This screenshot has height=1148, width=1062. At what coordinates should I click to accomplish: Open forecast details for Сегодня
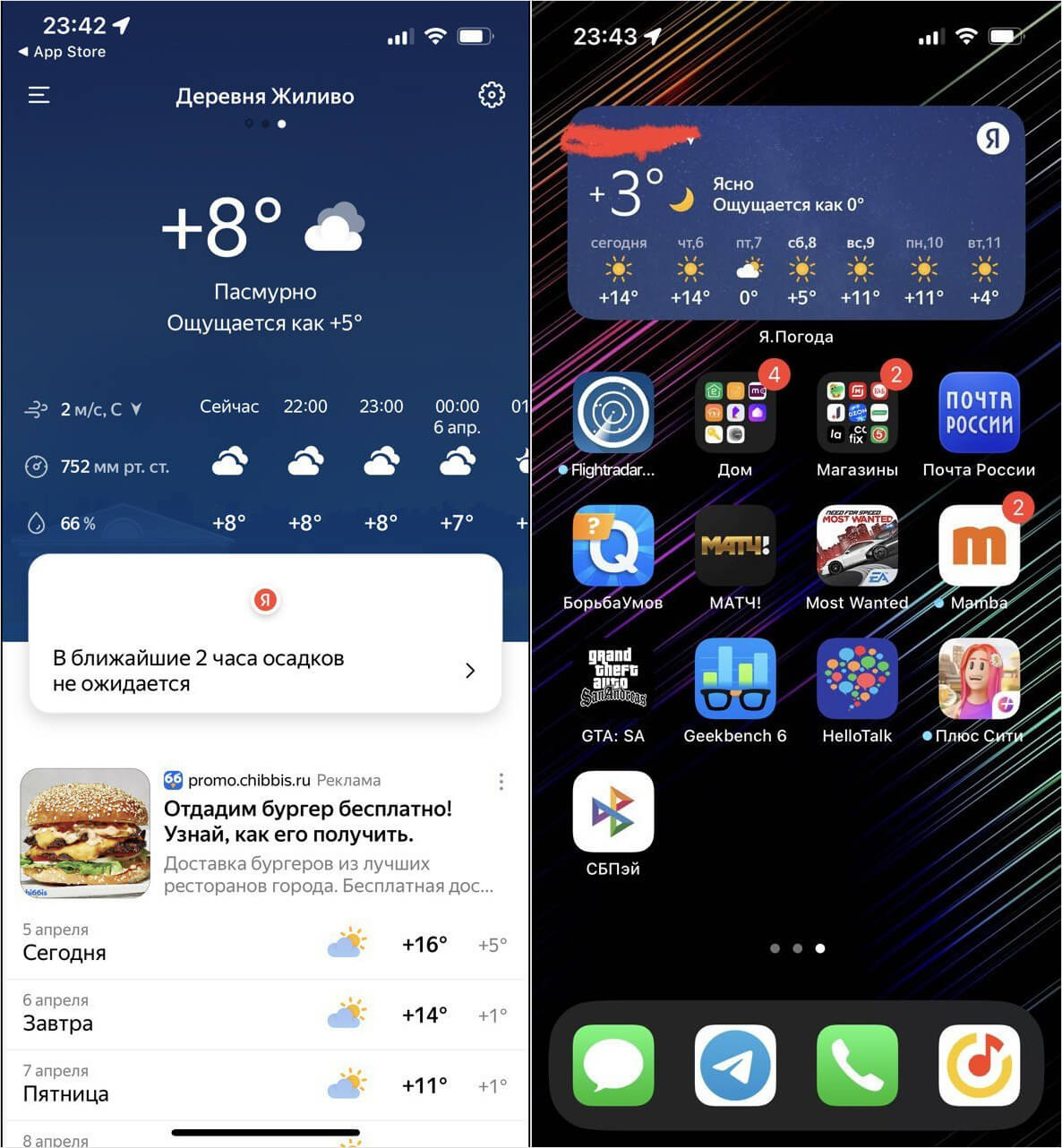[x=265, y=944]
